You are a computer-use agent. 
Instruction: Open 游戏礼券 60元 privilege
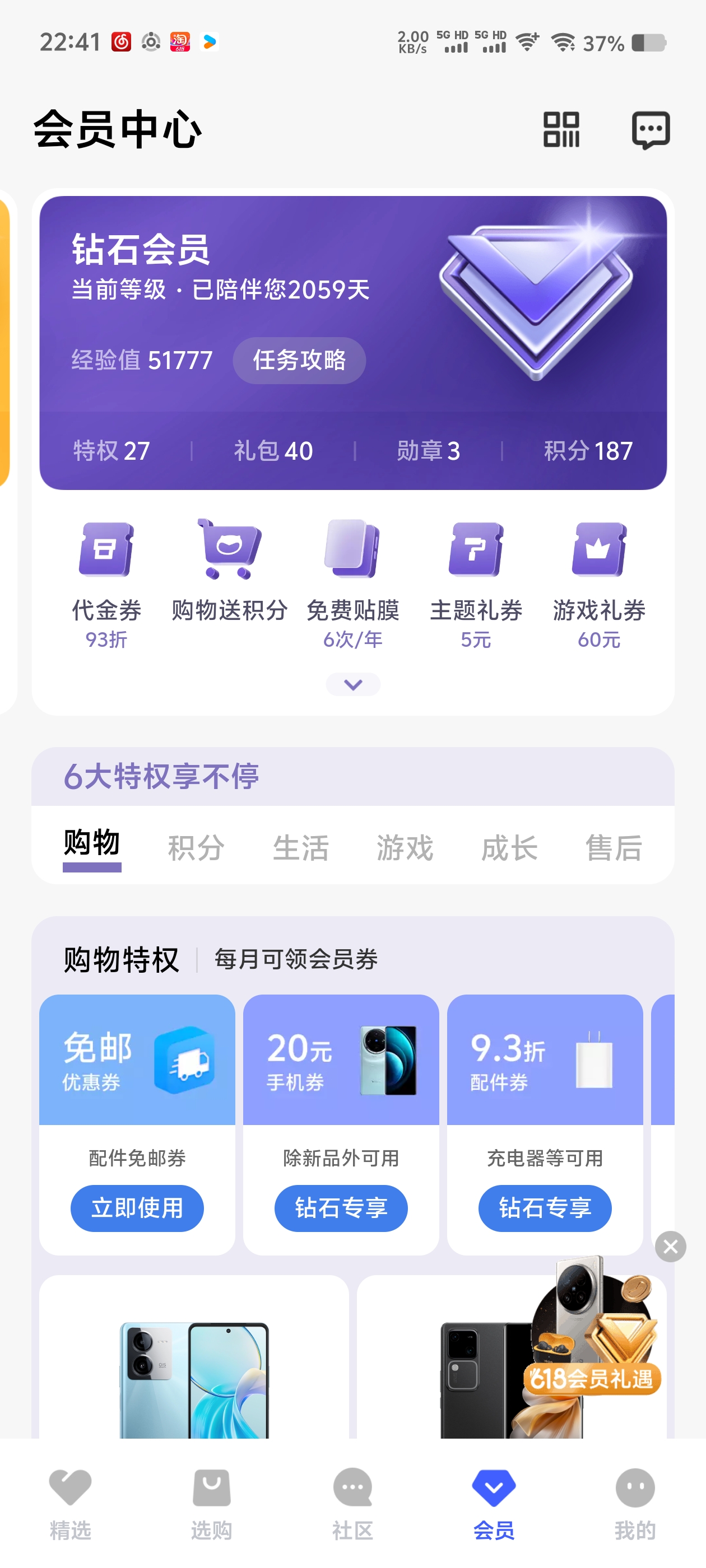coord(599,583)
